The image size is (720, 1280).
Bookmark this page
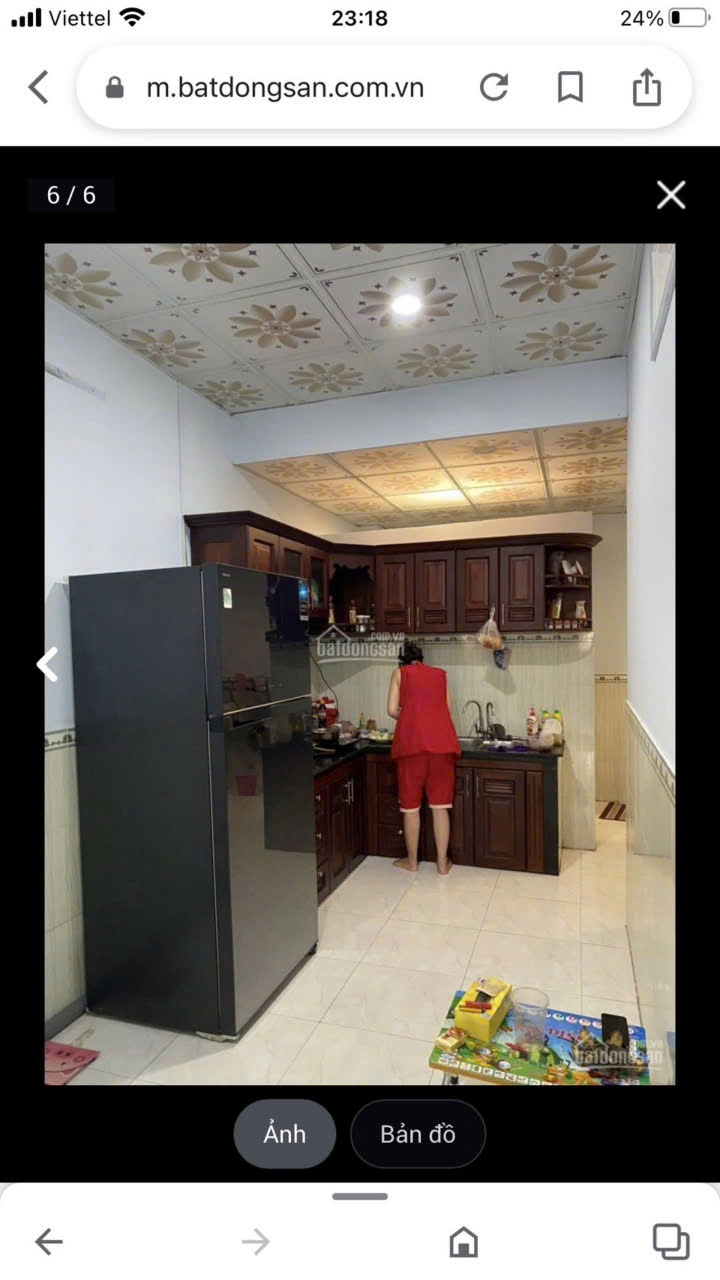click(570, 88)
